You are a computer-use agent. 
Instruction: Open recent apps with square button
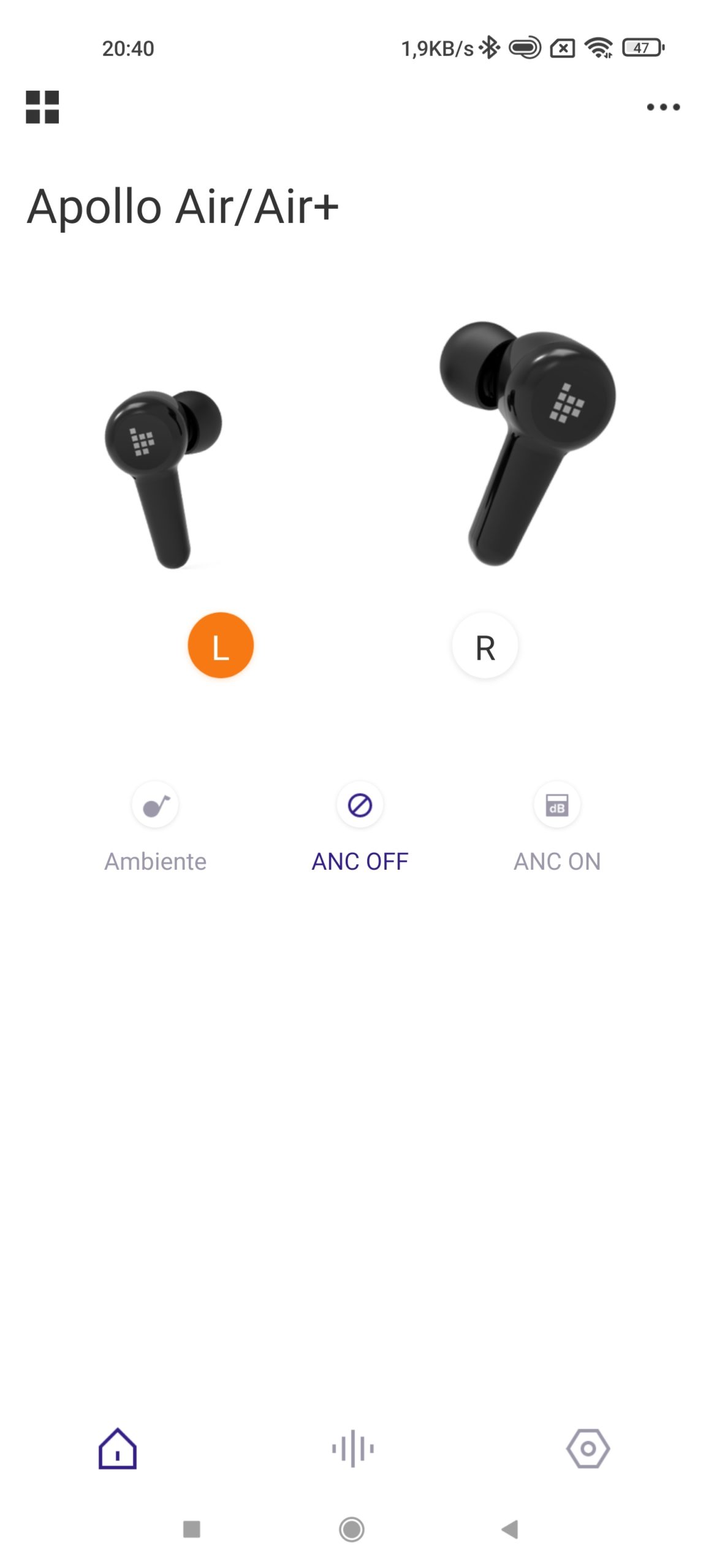click(192, 1529)
